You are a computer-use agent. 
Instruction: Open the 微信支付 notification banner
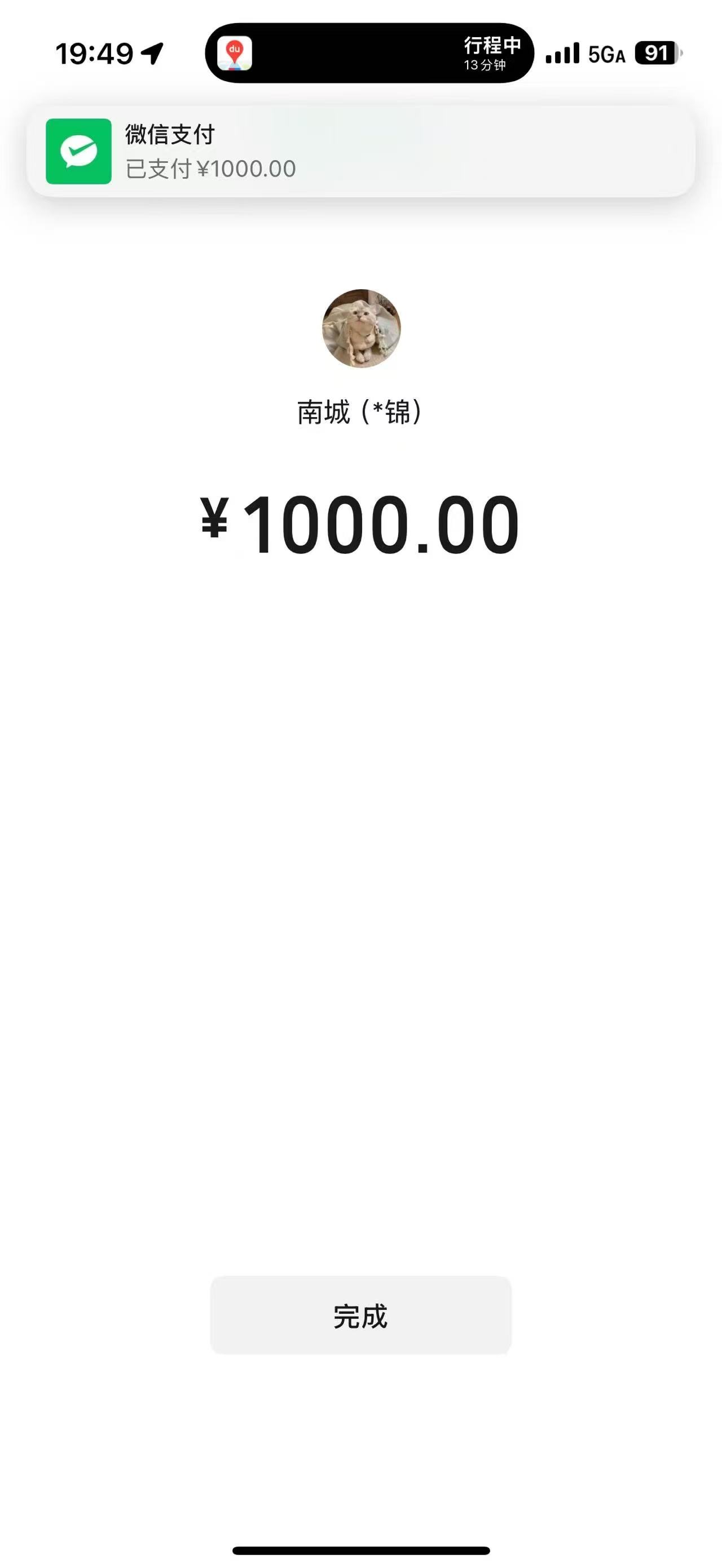pyautogui.click(x=360, y=151)
